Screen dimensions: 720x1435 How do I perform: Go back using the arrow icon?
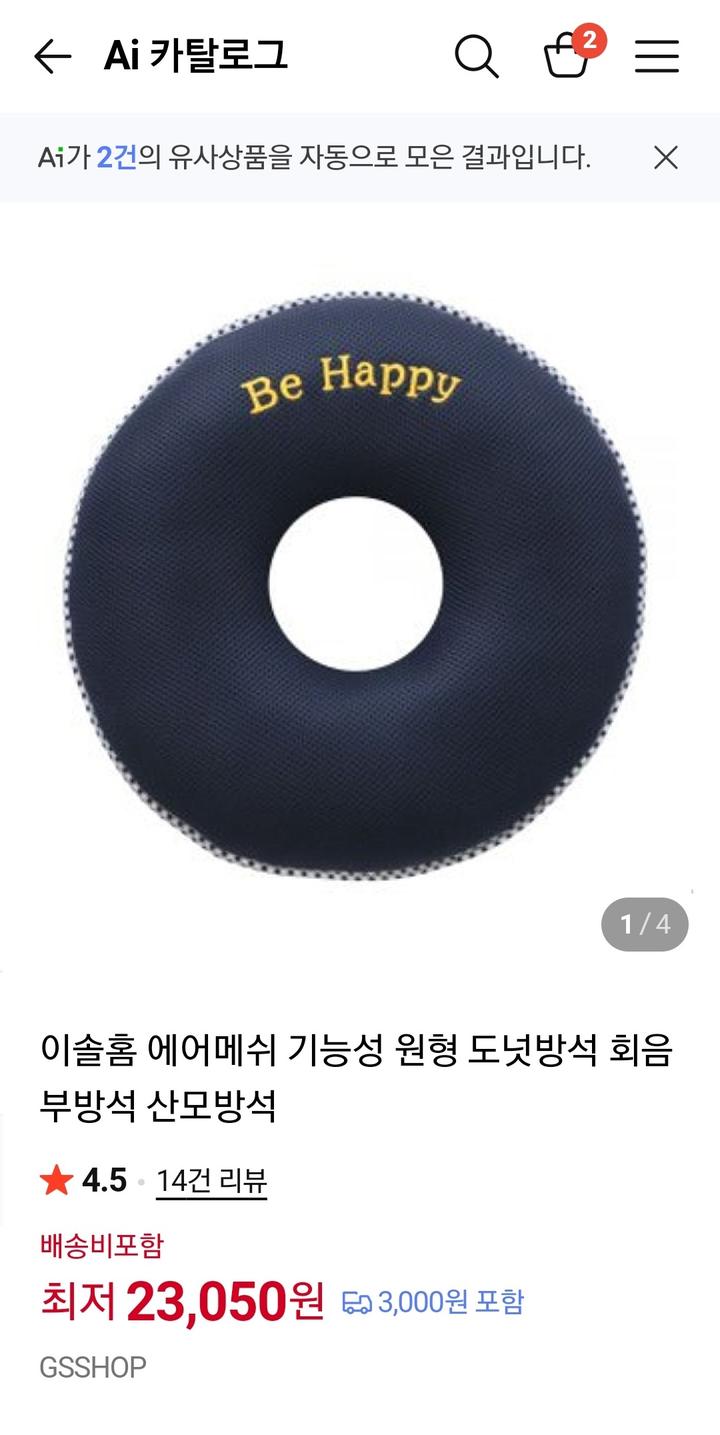point(52,57)
